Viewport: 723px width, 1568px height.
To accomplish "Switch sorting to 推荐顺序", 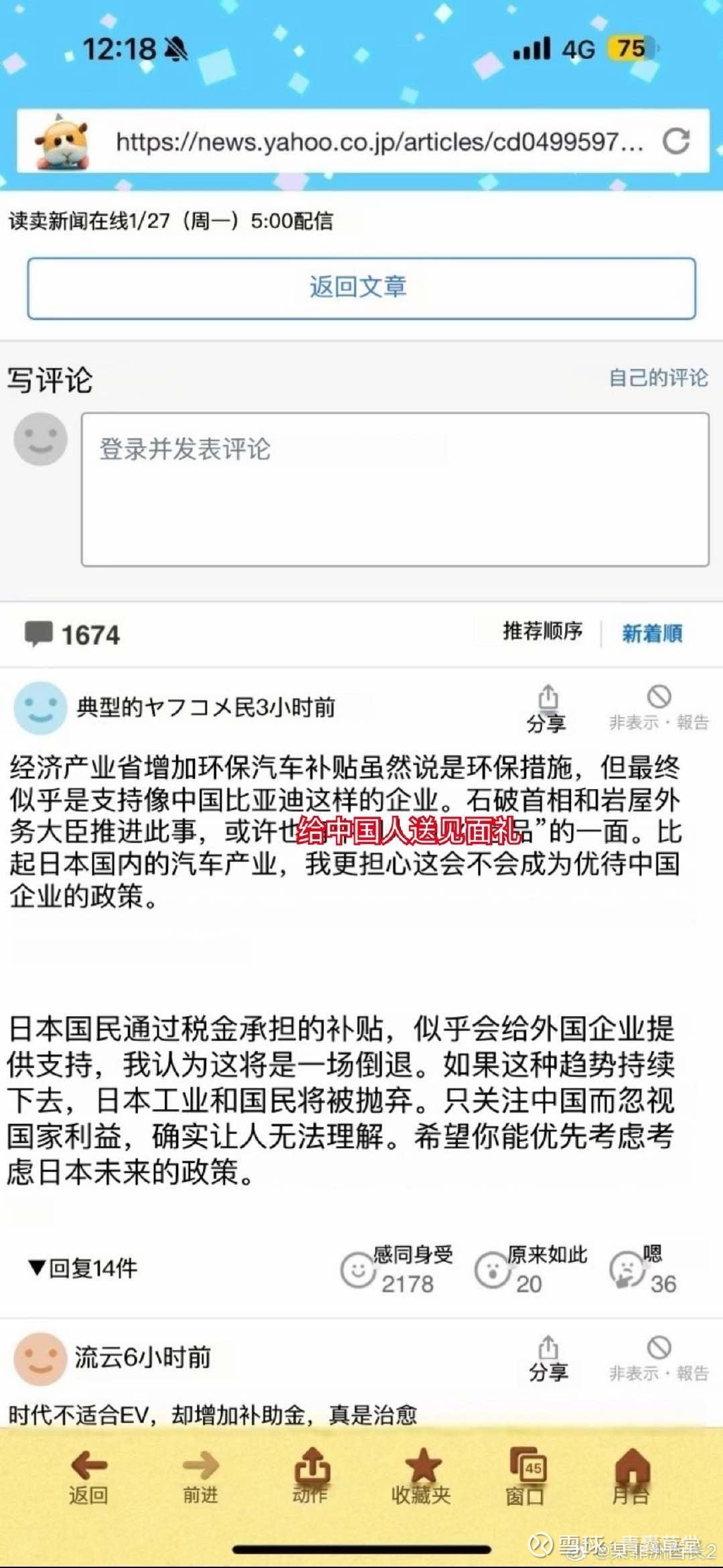I will tap(542, 630).
